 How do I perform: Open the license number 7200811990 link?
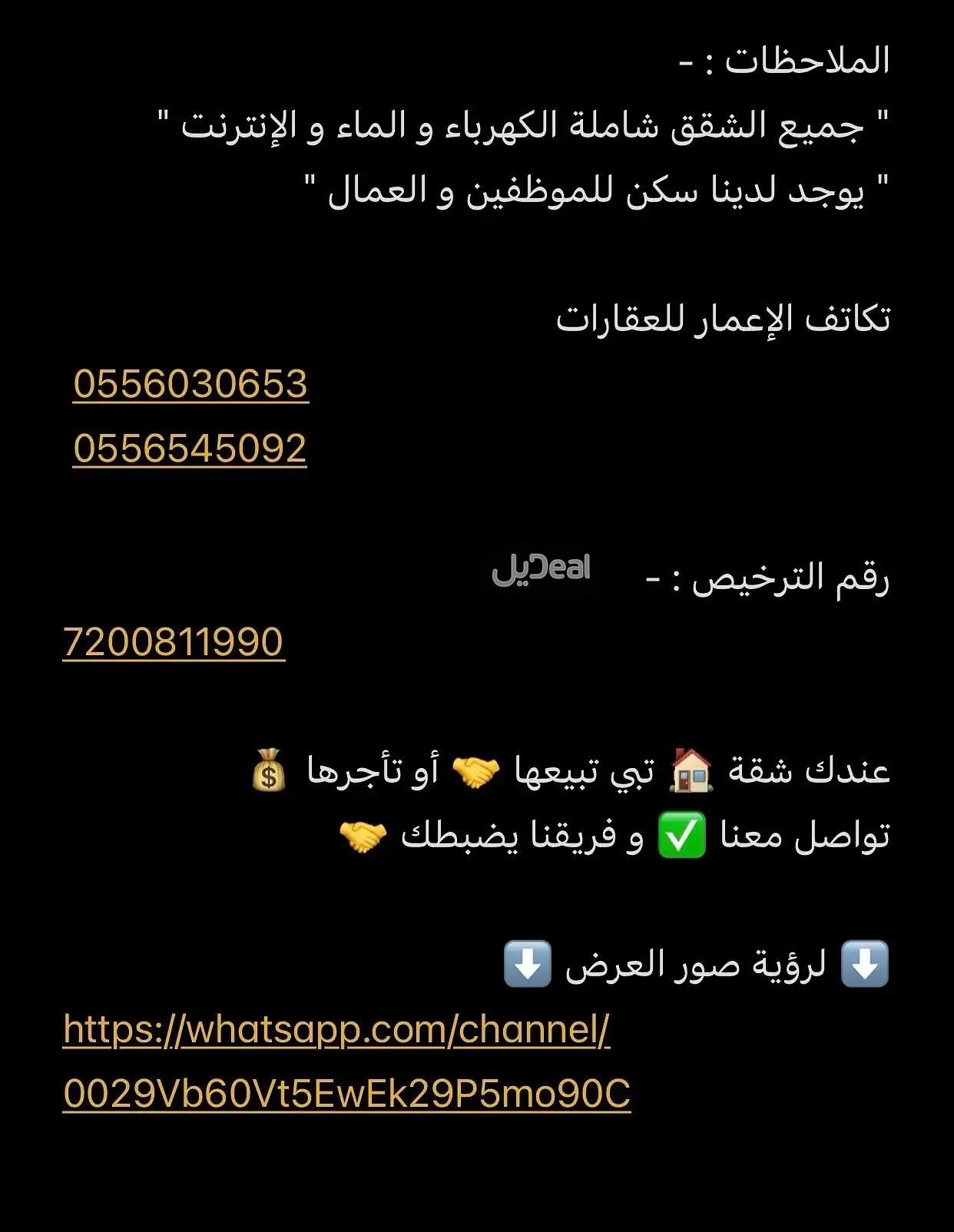(174, 642)
